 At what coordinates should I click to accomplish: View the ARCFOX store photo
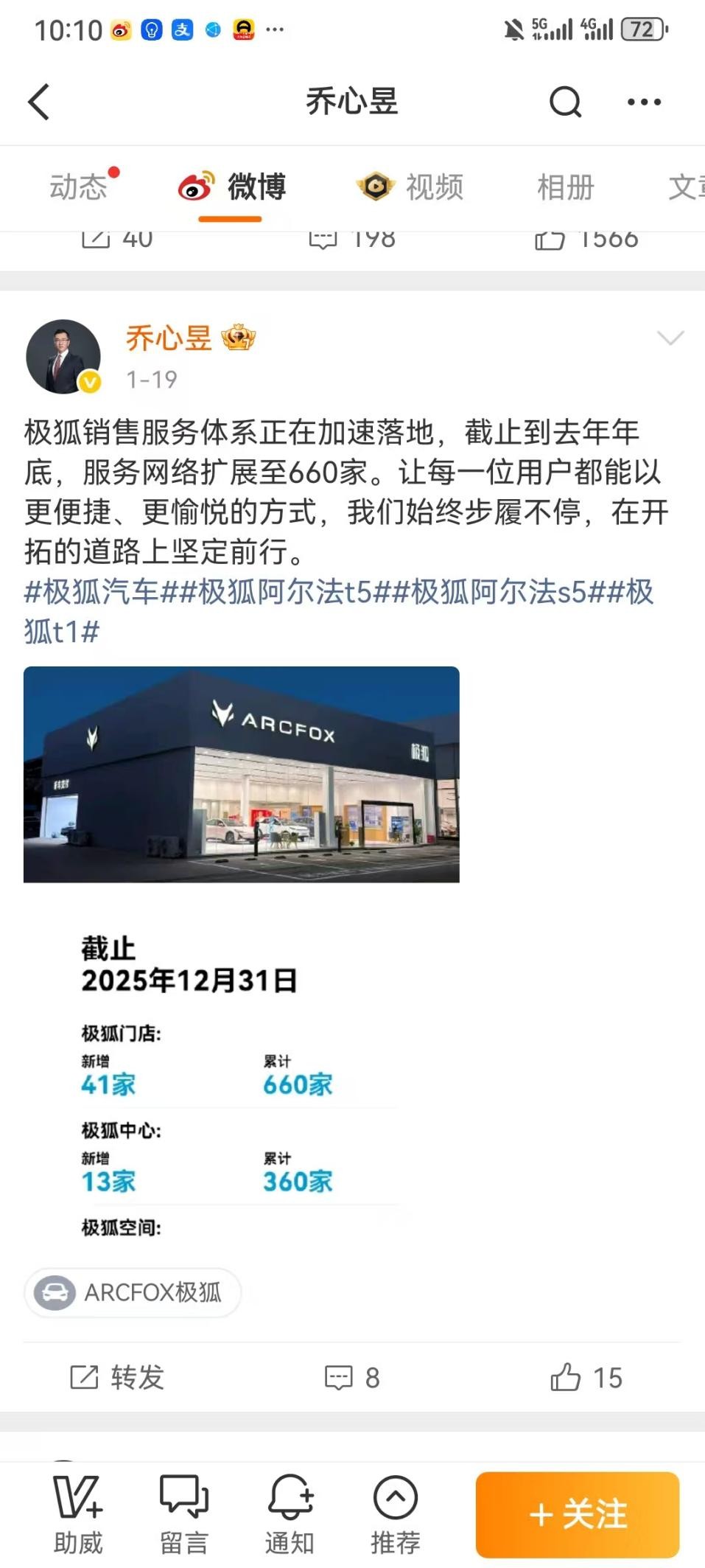(241, 774)
